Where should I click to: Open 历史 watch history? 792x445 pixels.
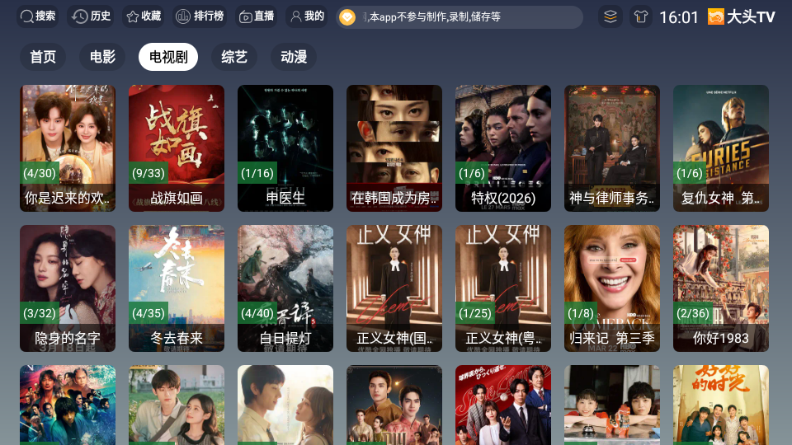tap(91, 17)
